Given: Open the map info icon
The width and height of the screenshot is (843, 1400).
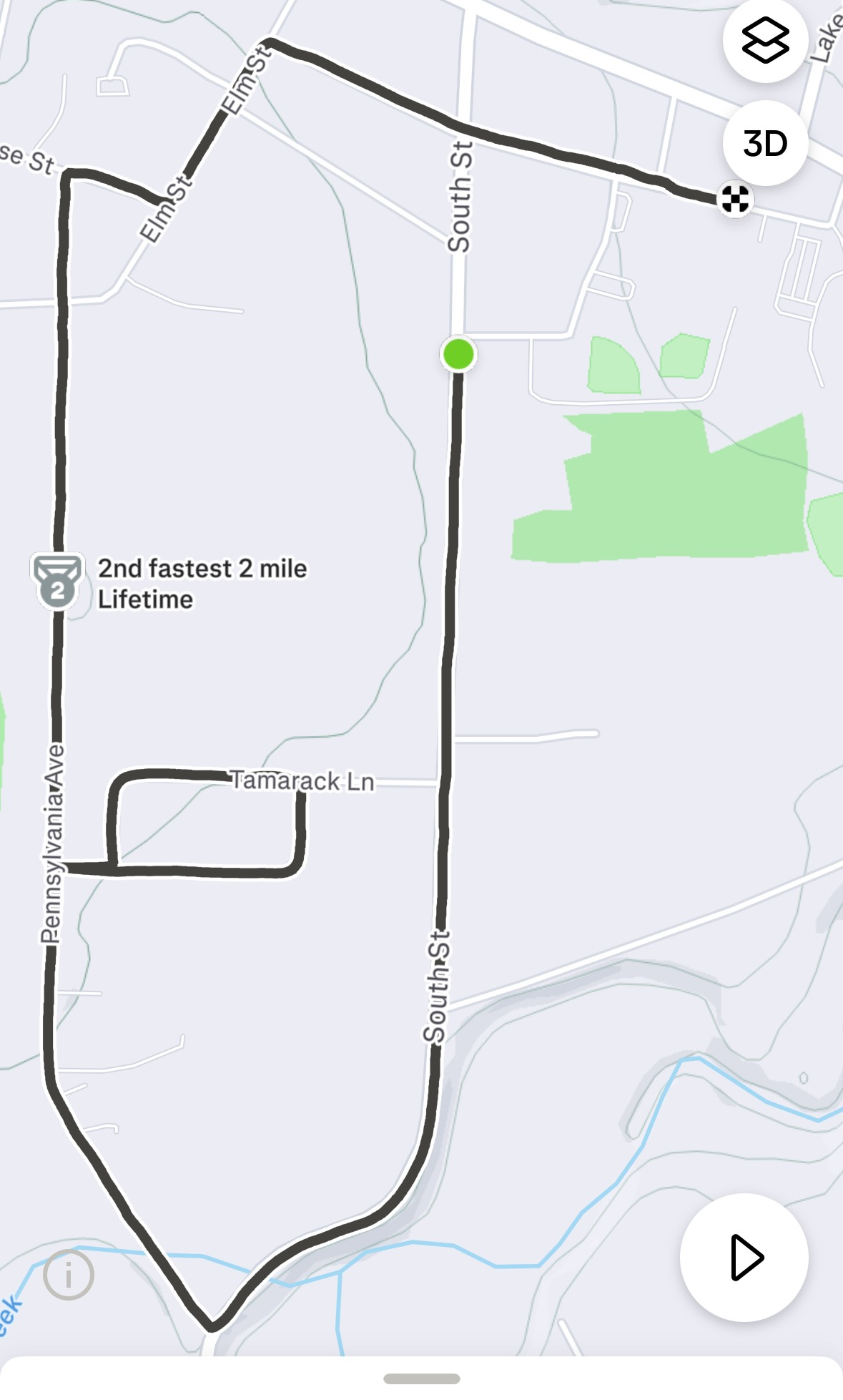Looking at the screenshot, I should 69,1274.
